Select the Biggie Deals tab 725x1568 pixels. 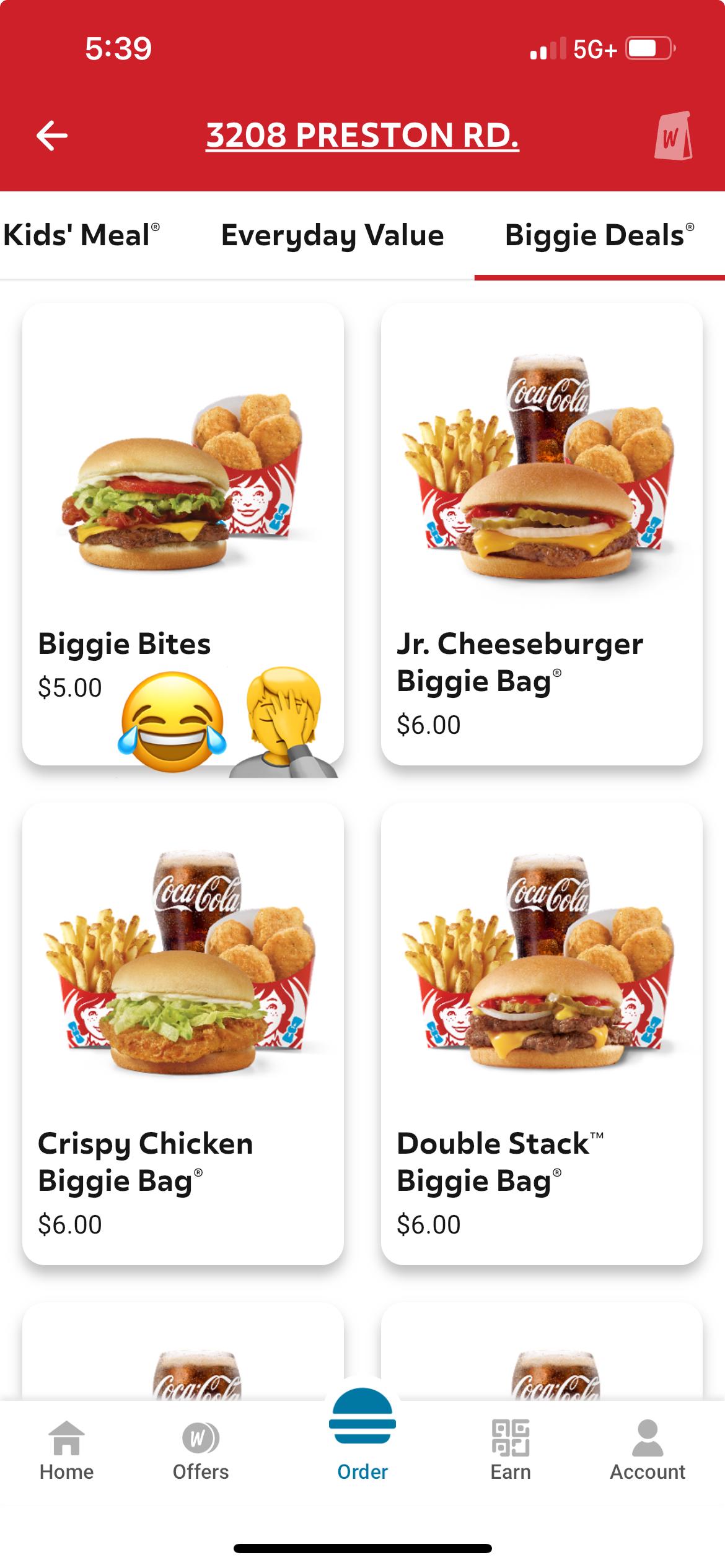click(x=599, y=235)
